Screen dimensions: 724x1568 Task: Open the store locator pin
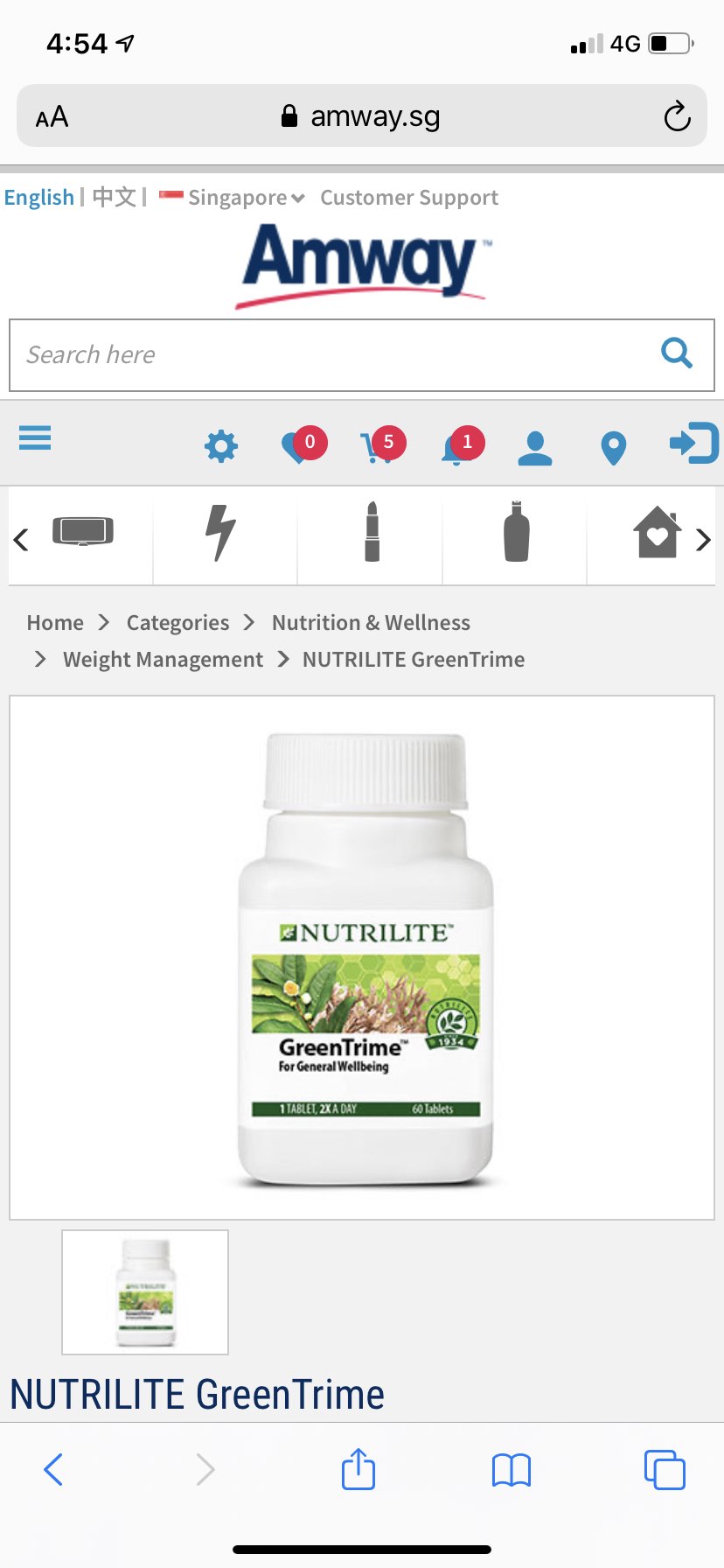[613, 448]
